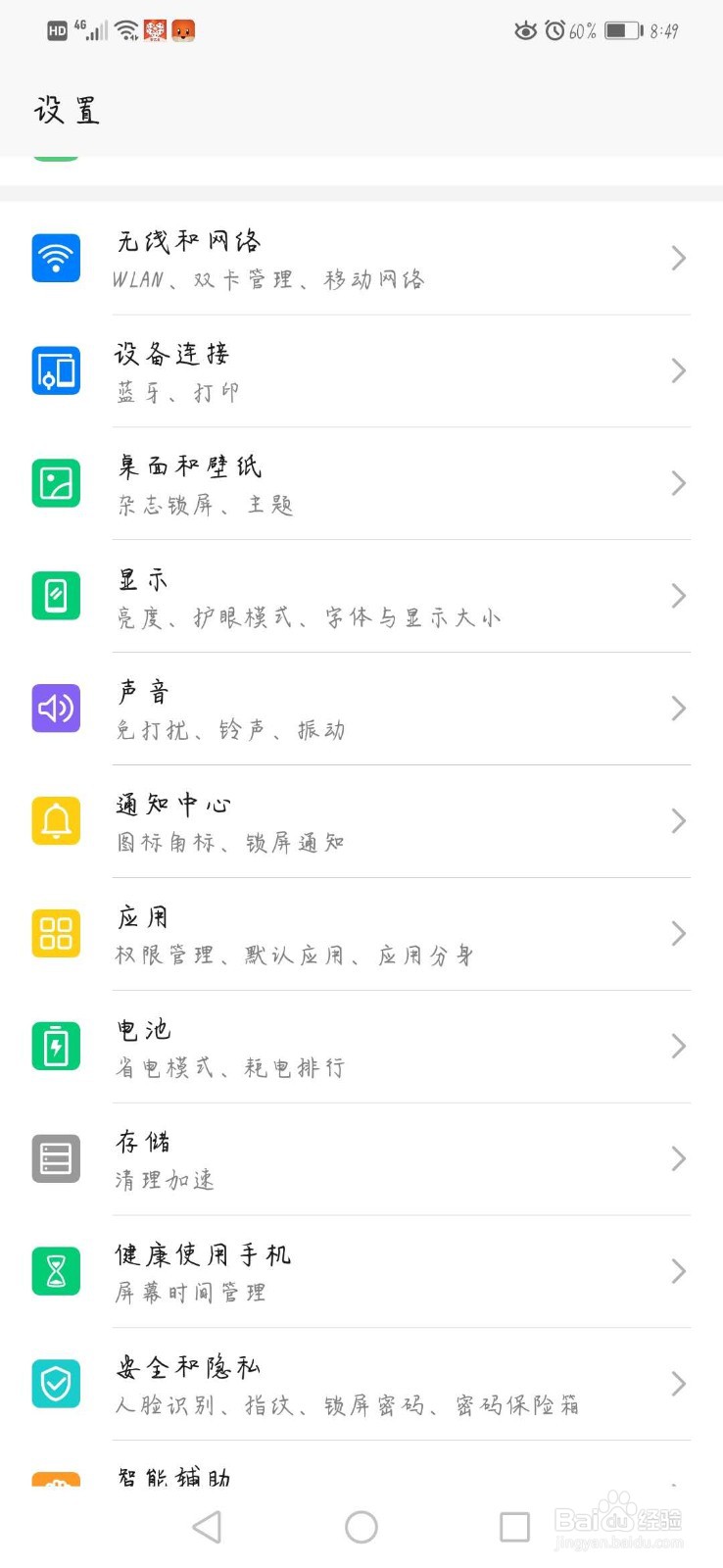Viewport: 723px width, 1568px height.
Task: Open 应用 management settings
Action: [361, 935]
